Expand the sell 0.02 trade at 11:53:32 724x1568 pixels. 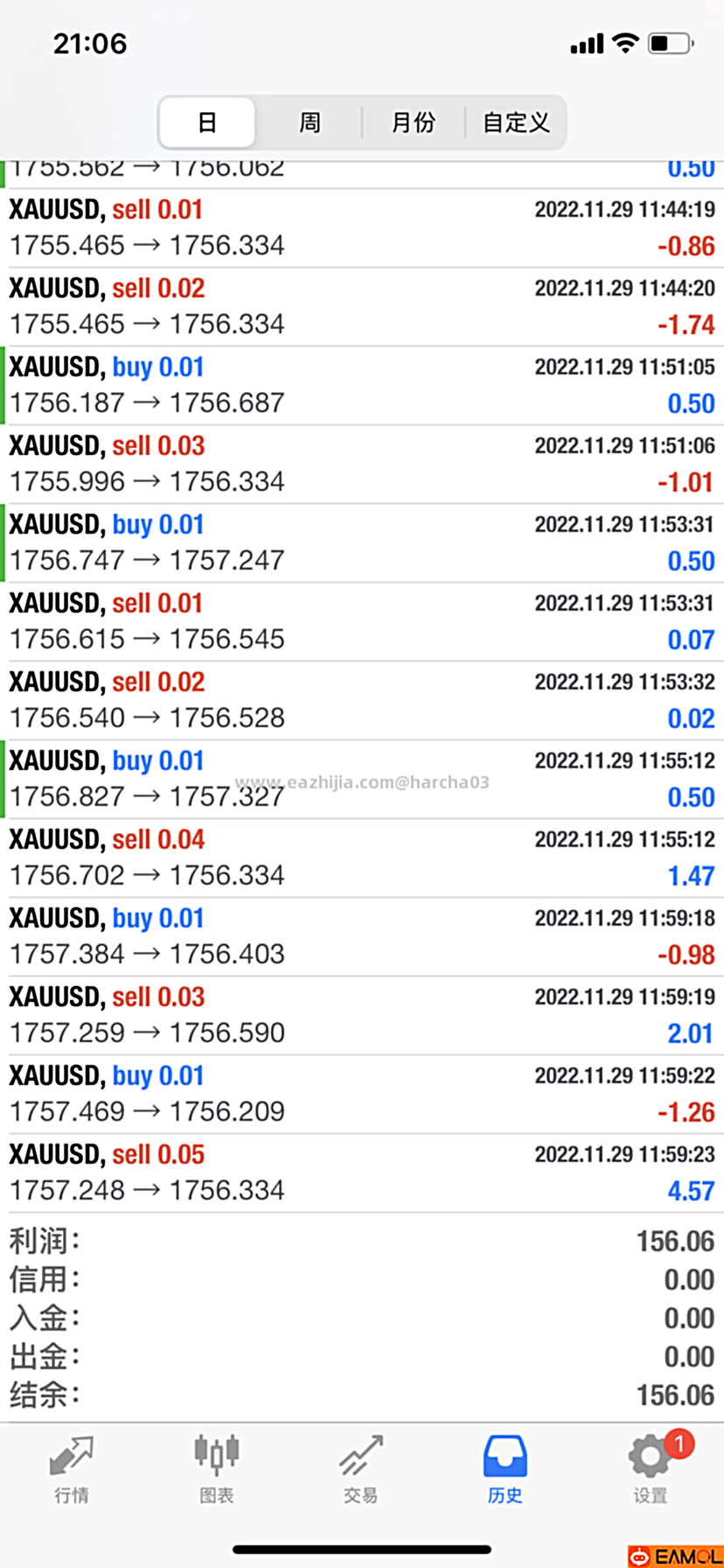362,701
